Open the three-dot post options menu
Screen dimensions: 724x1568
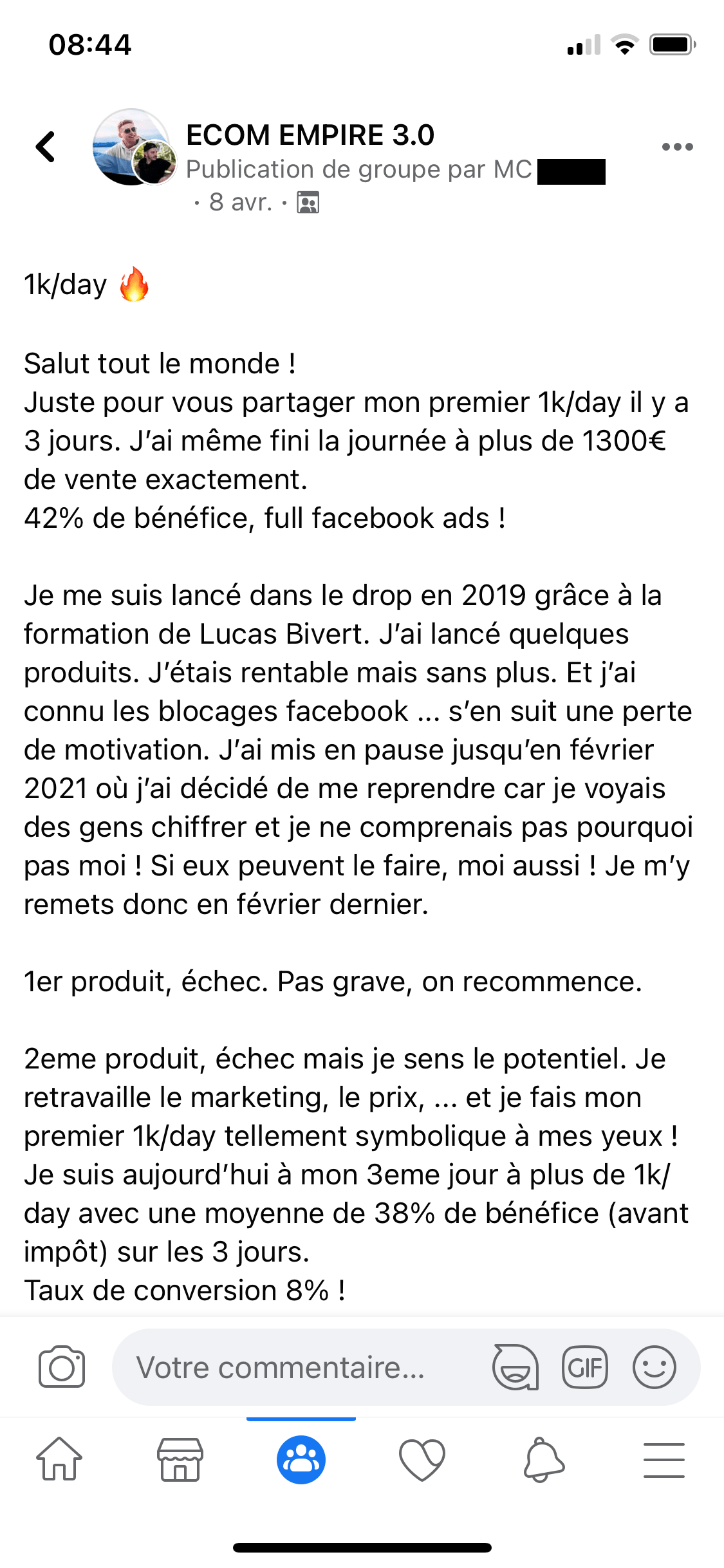pyautogui.click(x=677, y=147)
